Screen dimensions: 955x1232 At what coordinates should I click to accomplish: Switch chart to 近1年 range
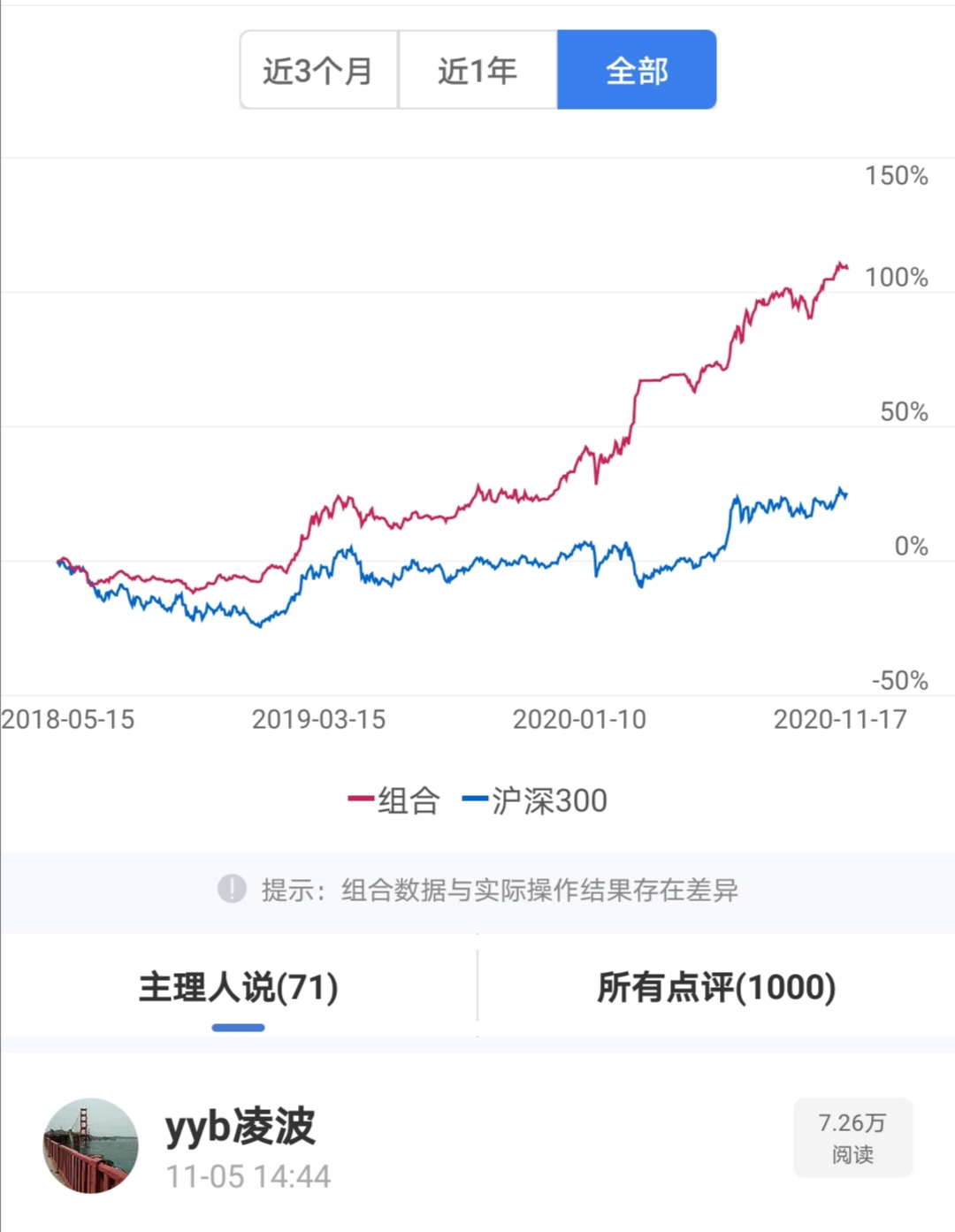pyautogui.click(x=477, y=70)
